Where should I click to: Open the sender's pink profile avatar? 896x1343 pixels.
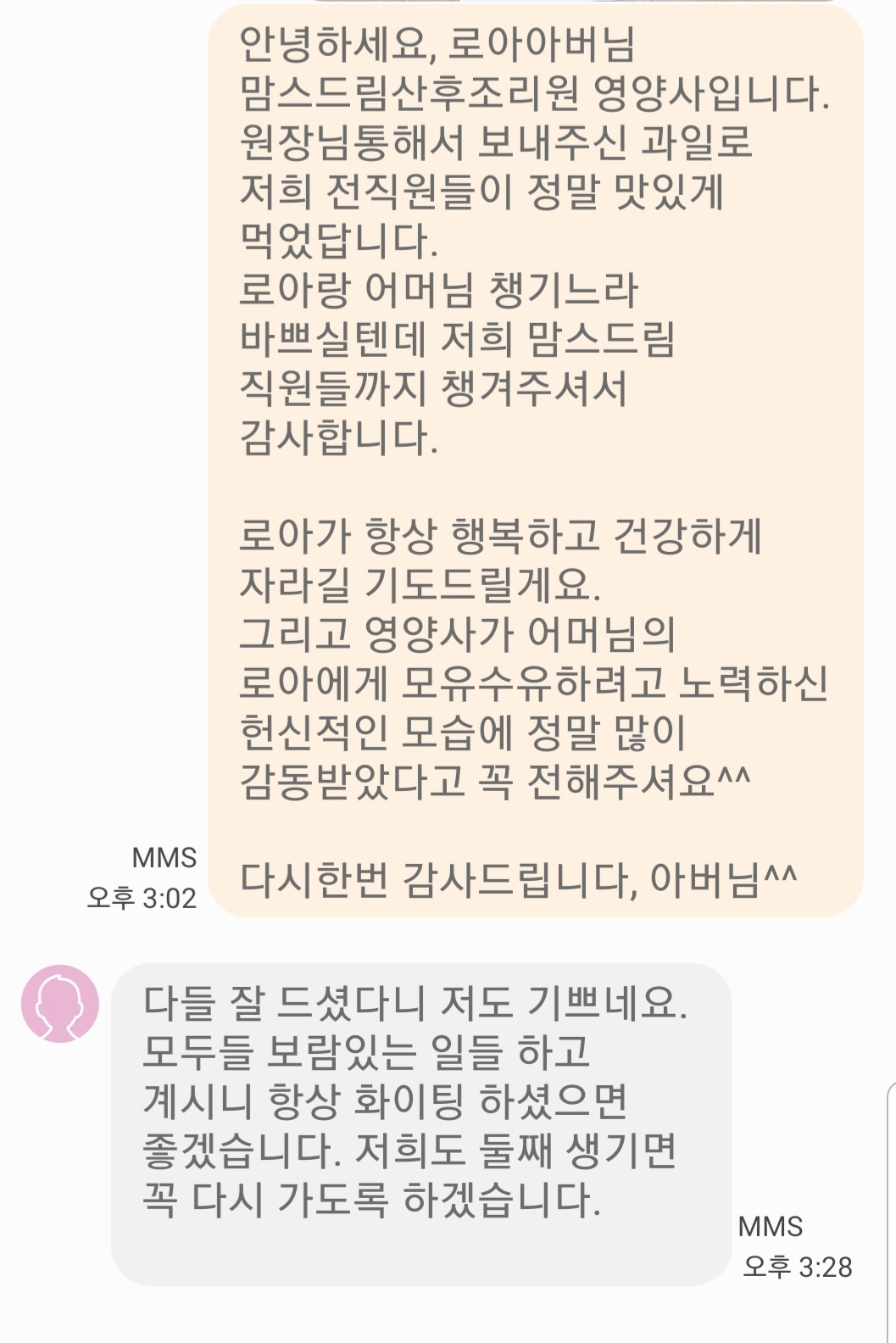click(x=60, y=1004)
